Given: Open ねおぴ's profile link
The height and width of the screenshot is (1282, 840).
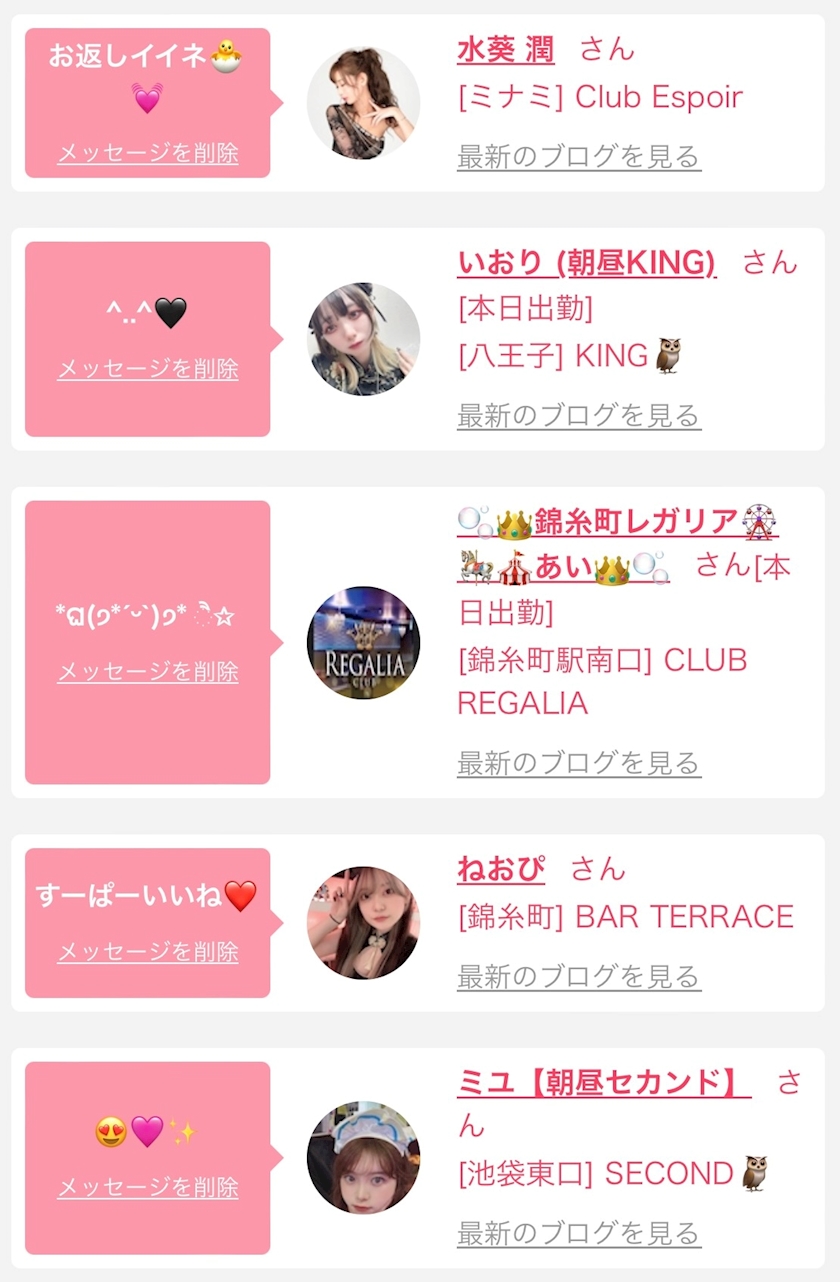Looking at the screenshot, I should tap(501, 869).
